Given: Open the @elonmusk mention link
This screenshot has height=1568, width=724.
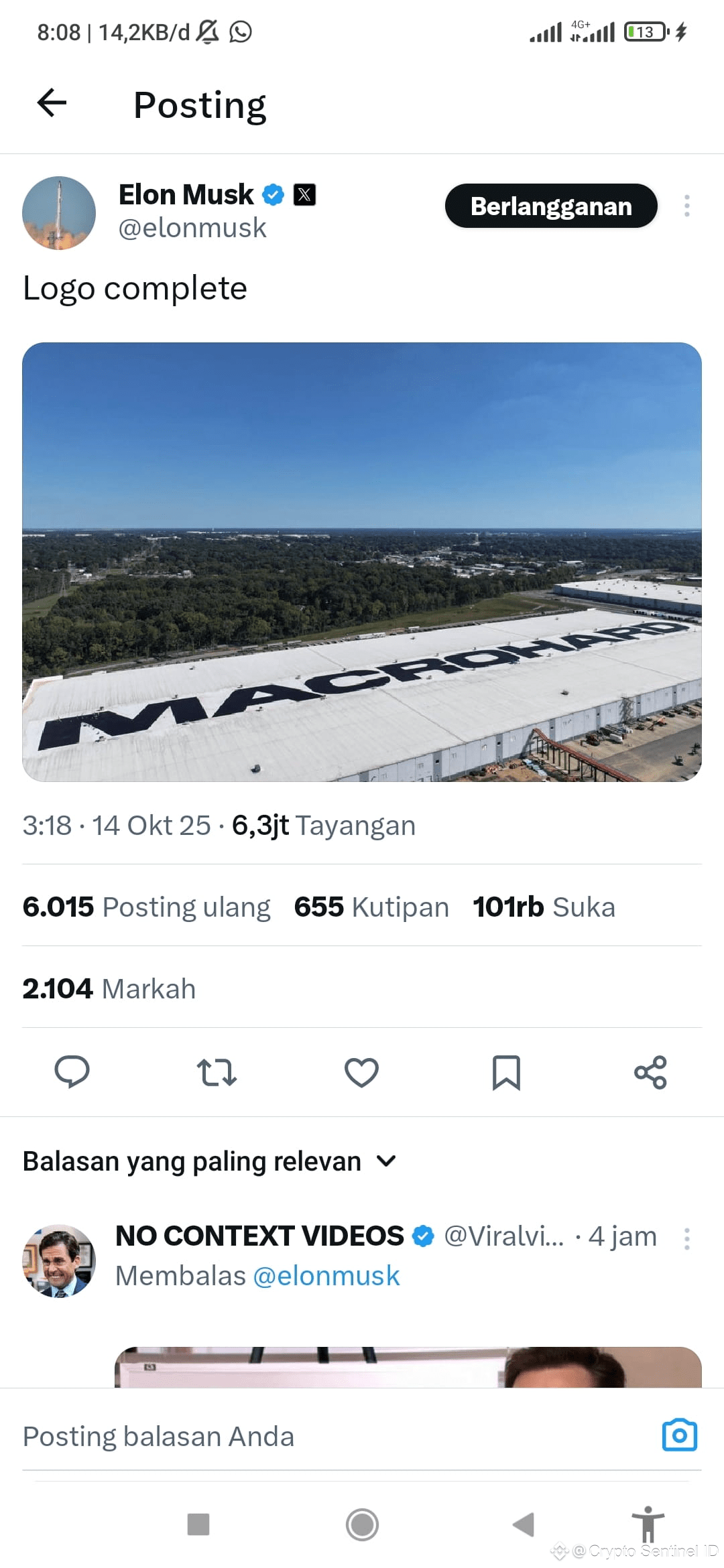Looking at the screenshot, I should tap(326, 1276).
